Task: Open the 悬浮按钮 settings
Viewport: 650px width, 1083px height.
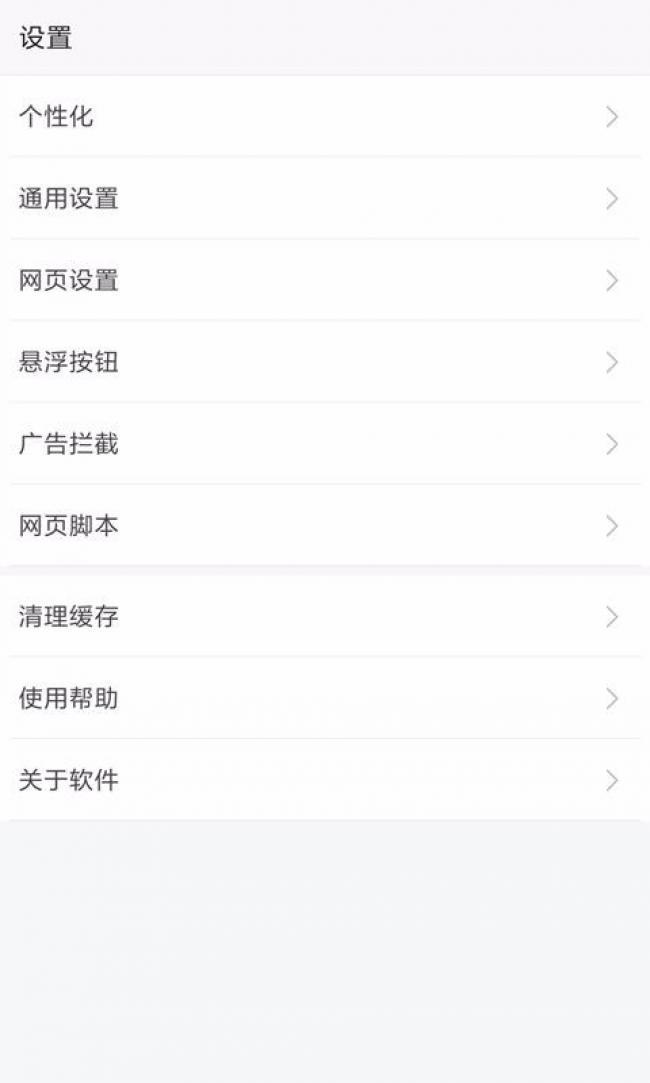Action: coord(325,362)
